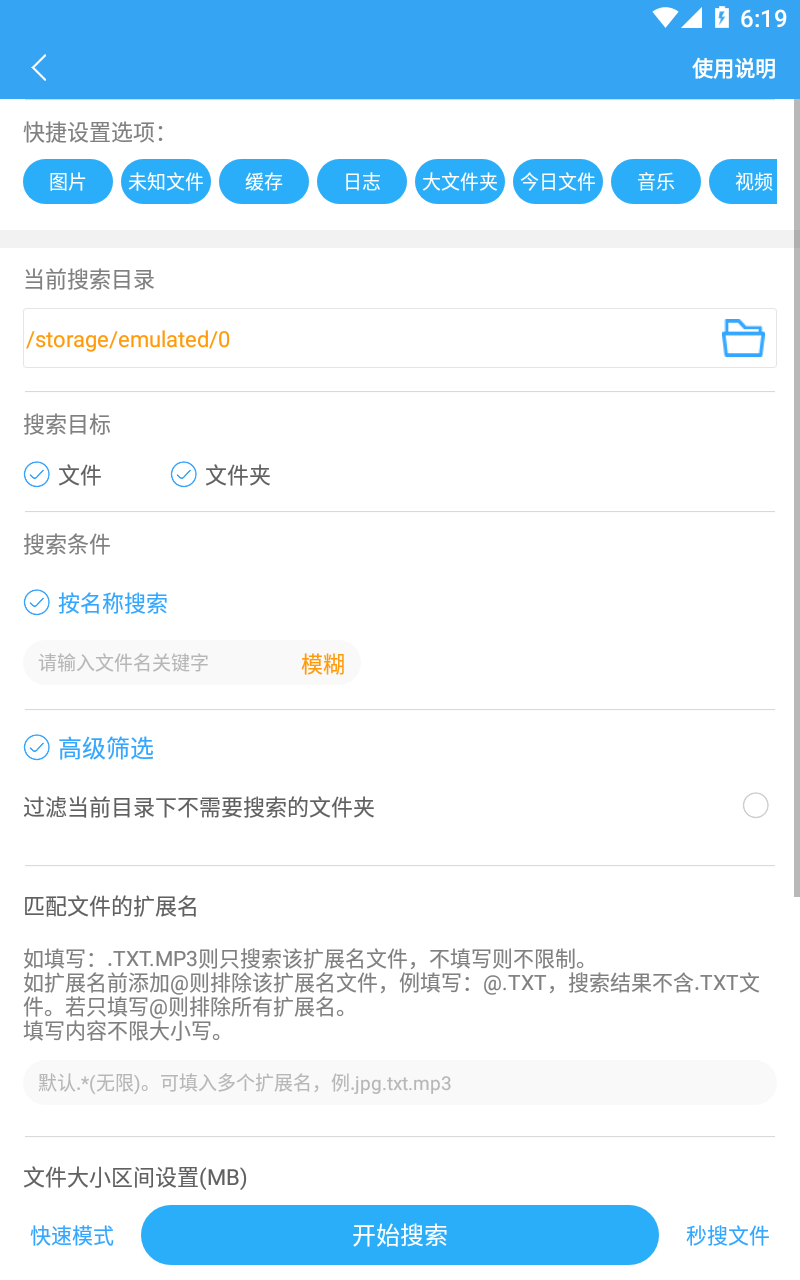Image resolution: width=800 pixels, height=1280 pixels.
Task: Click the 图片 quick filter chip
Action: (67, 181)
